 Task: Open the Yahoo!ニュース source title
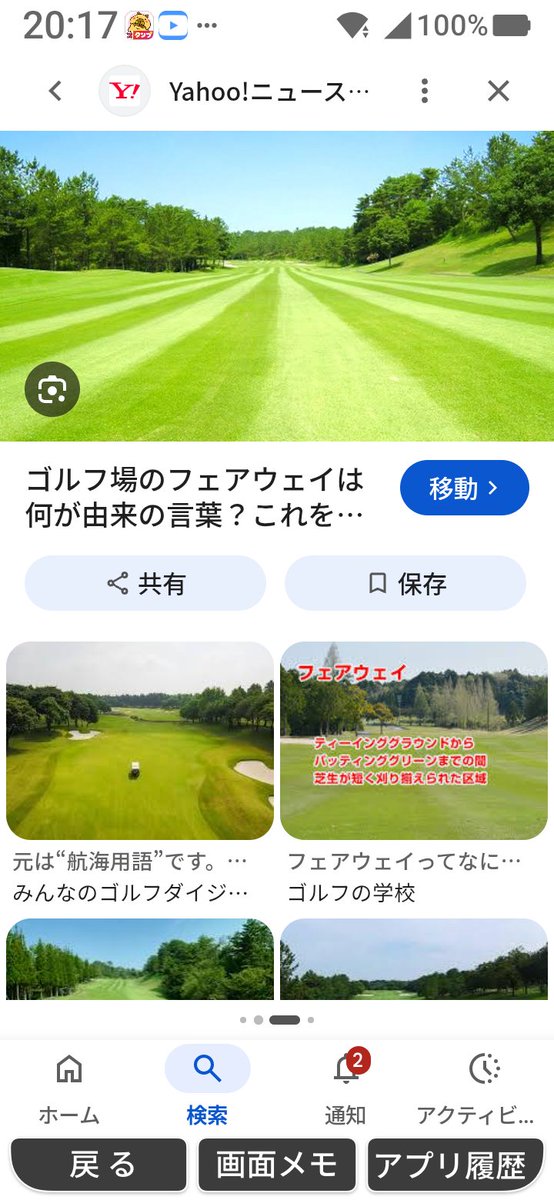[269, 92]
